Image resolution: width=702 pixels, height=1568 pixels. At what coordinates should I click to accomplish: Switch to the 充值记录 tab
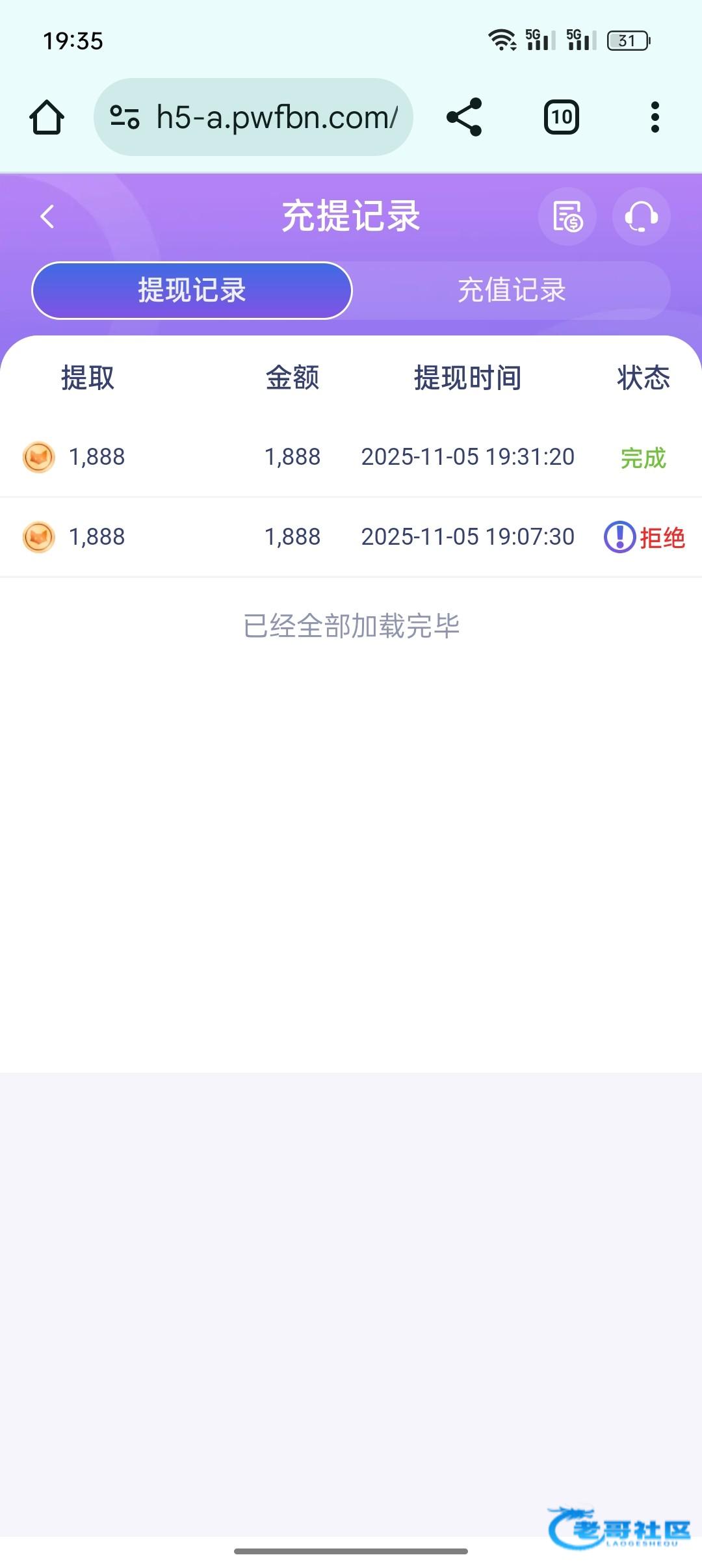[x=512, y=291]
